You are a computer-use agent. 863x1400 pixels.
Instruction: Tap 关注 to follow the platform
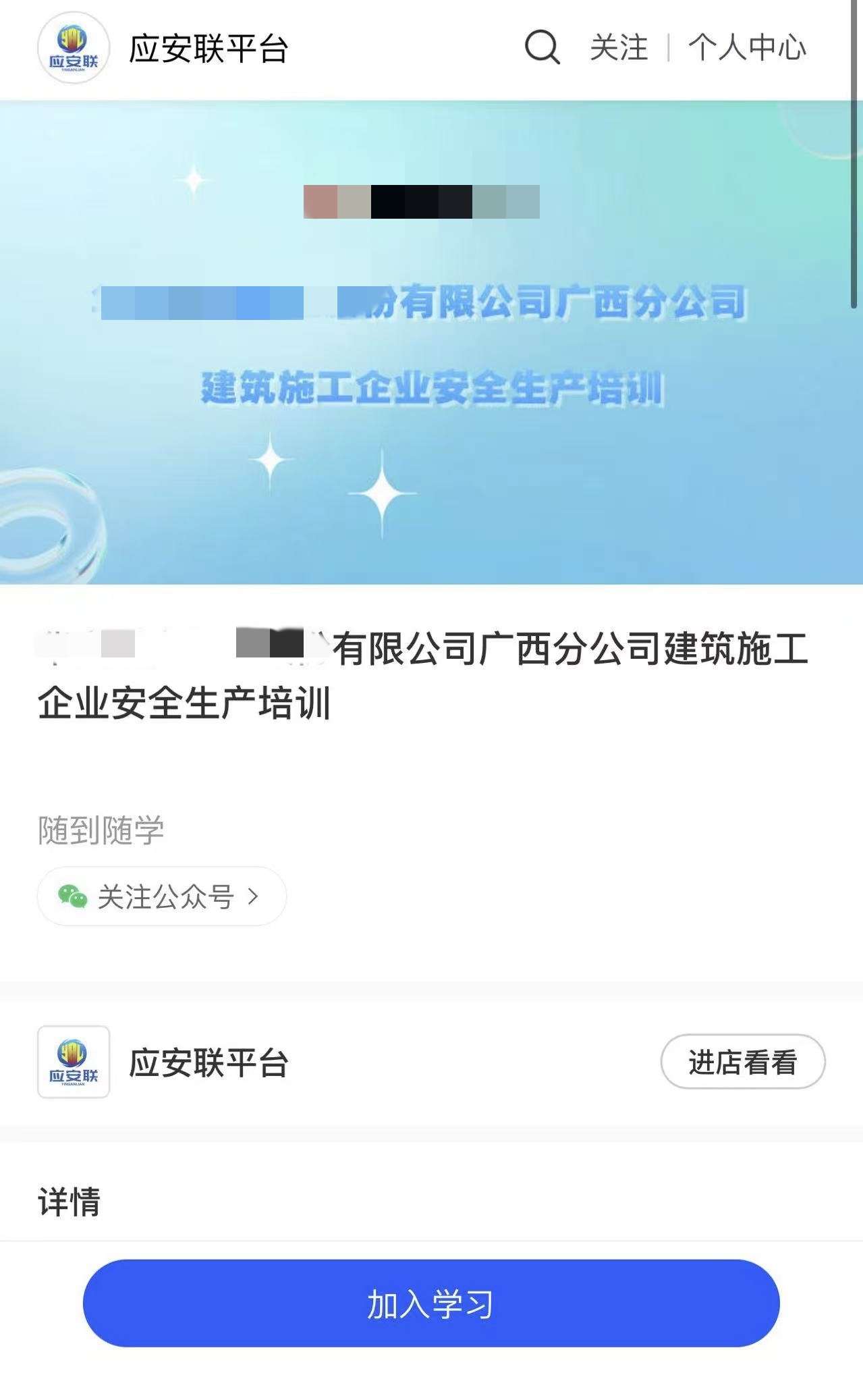tap(619, 48)
